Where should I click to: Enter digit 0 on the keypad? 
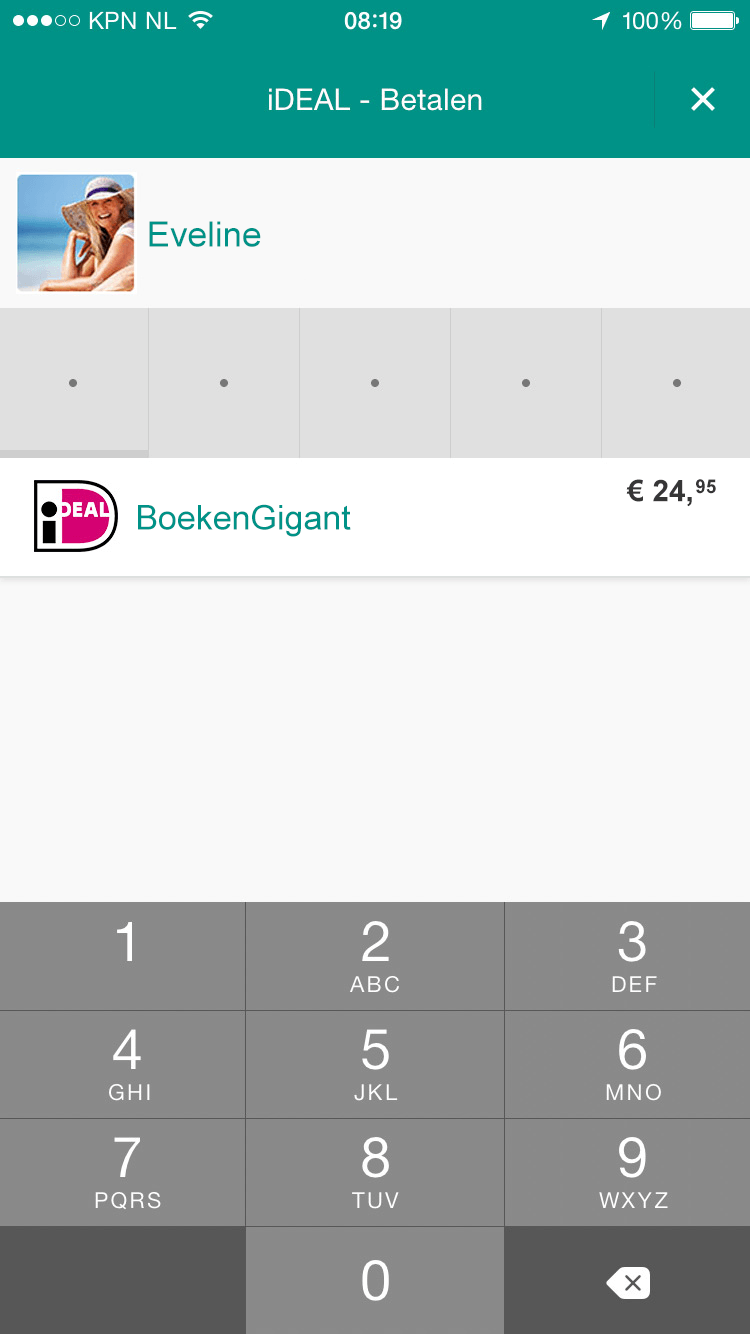(x=375, y=1280)
